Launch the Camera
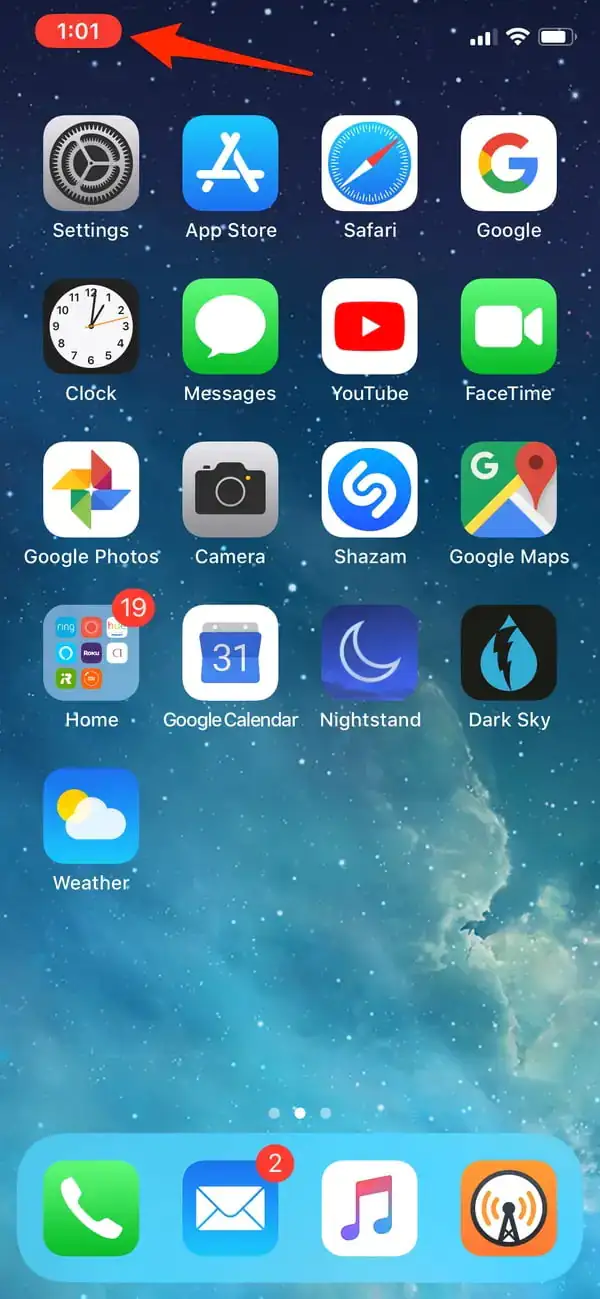600x1299 pixels. 230,489
